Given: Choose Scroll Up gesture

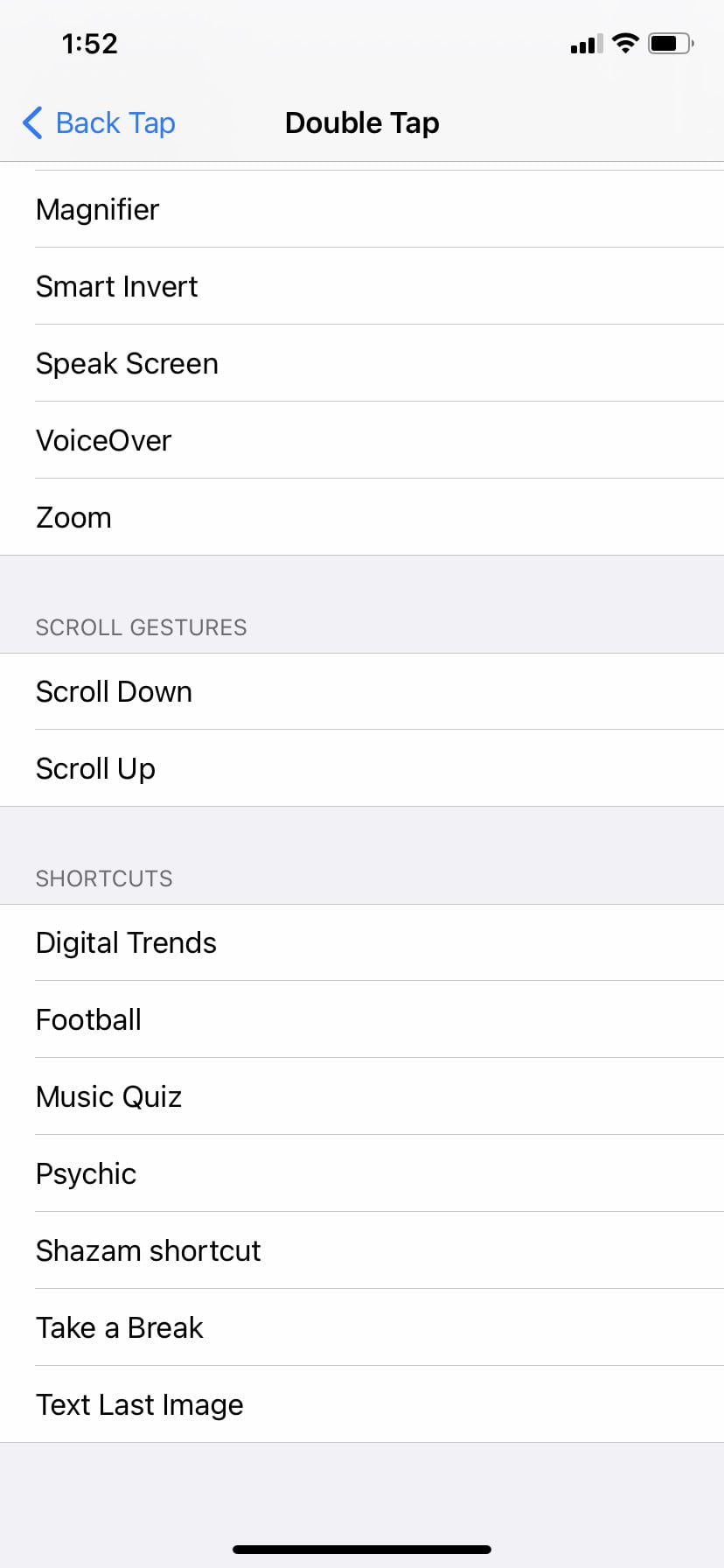Looking at the screenshot, I should tap(362, 768).
